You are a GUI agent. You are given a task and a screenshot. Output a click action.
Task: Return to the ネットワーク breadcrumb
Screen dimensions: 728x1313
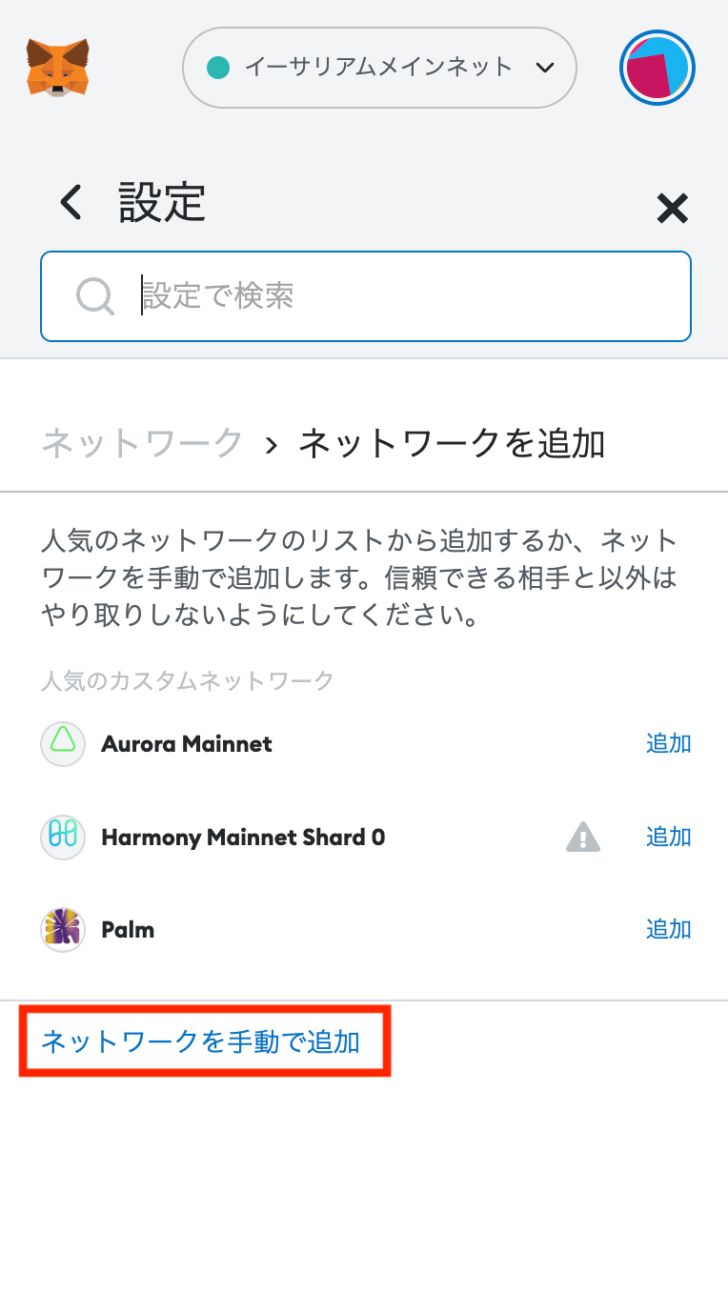(x=142, y=442)
